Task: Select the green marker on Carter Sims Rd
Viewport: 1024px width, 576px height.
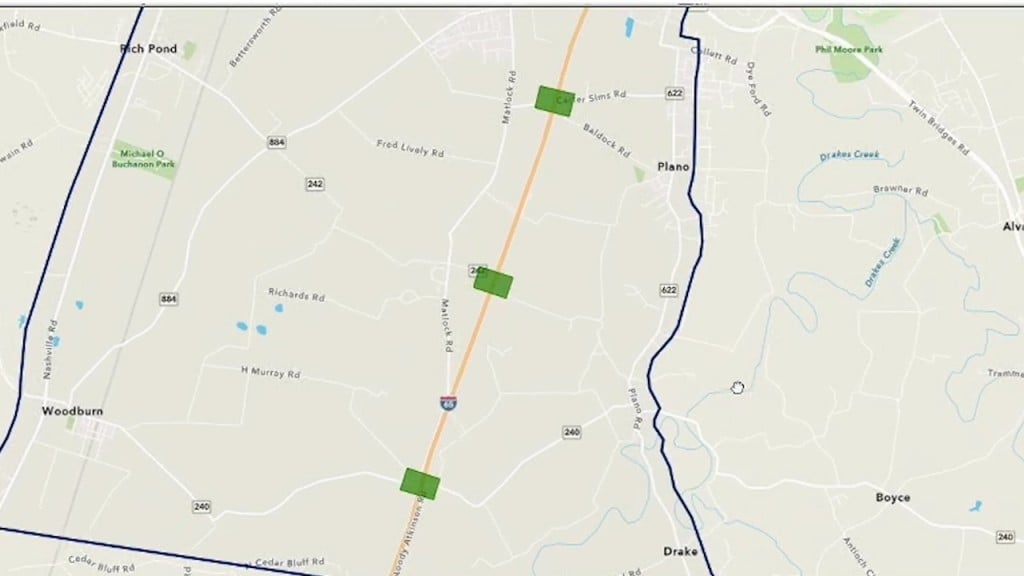Action: 554,101
